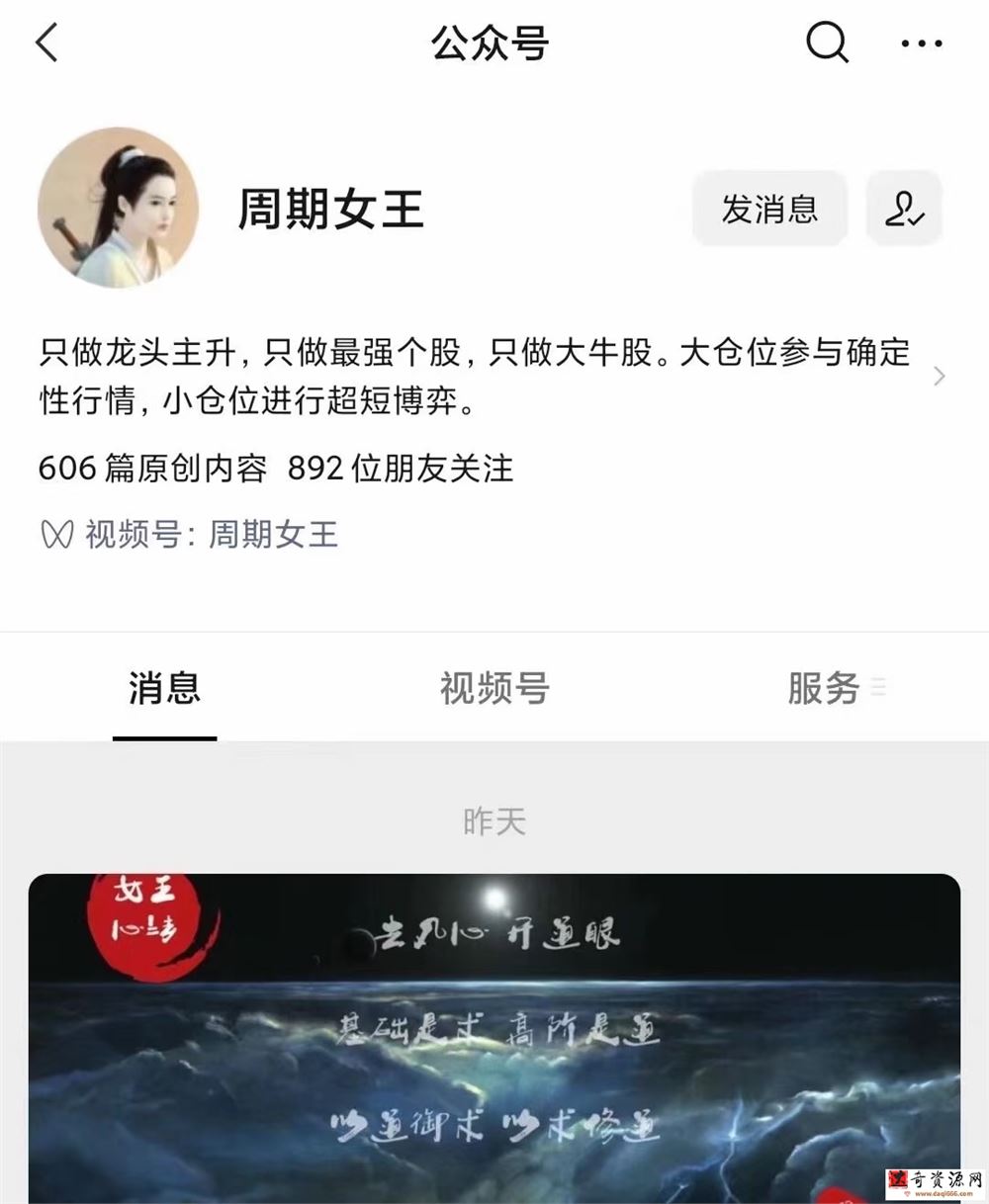Tap the 发消息 button
This screenshot has width=989, height=1204.
[x=769, y=209]
